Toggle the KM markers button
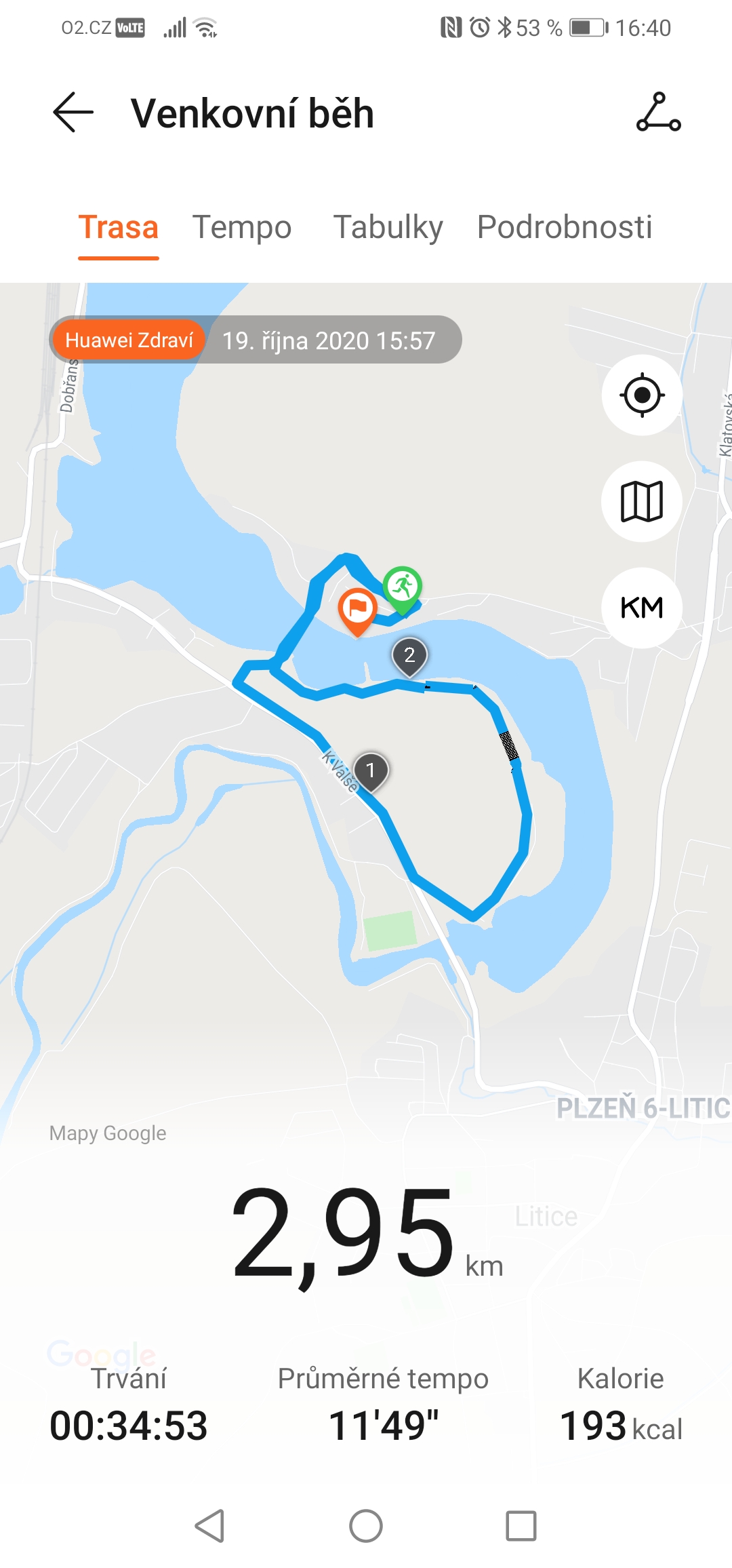Viewport: 732px width, 1568px height. click(x=642, y=608)
